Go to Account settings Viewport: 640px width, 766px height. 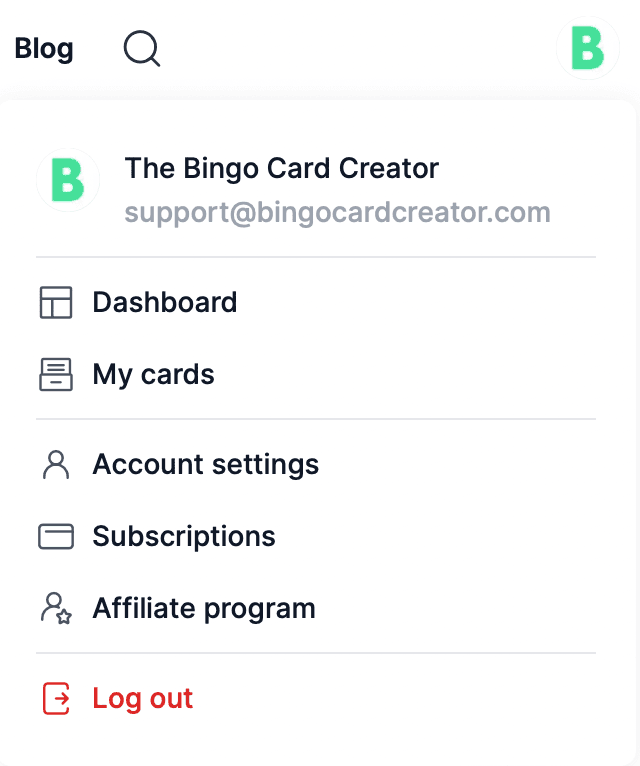coord(205,464)
